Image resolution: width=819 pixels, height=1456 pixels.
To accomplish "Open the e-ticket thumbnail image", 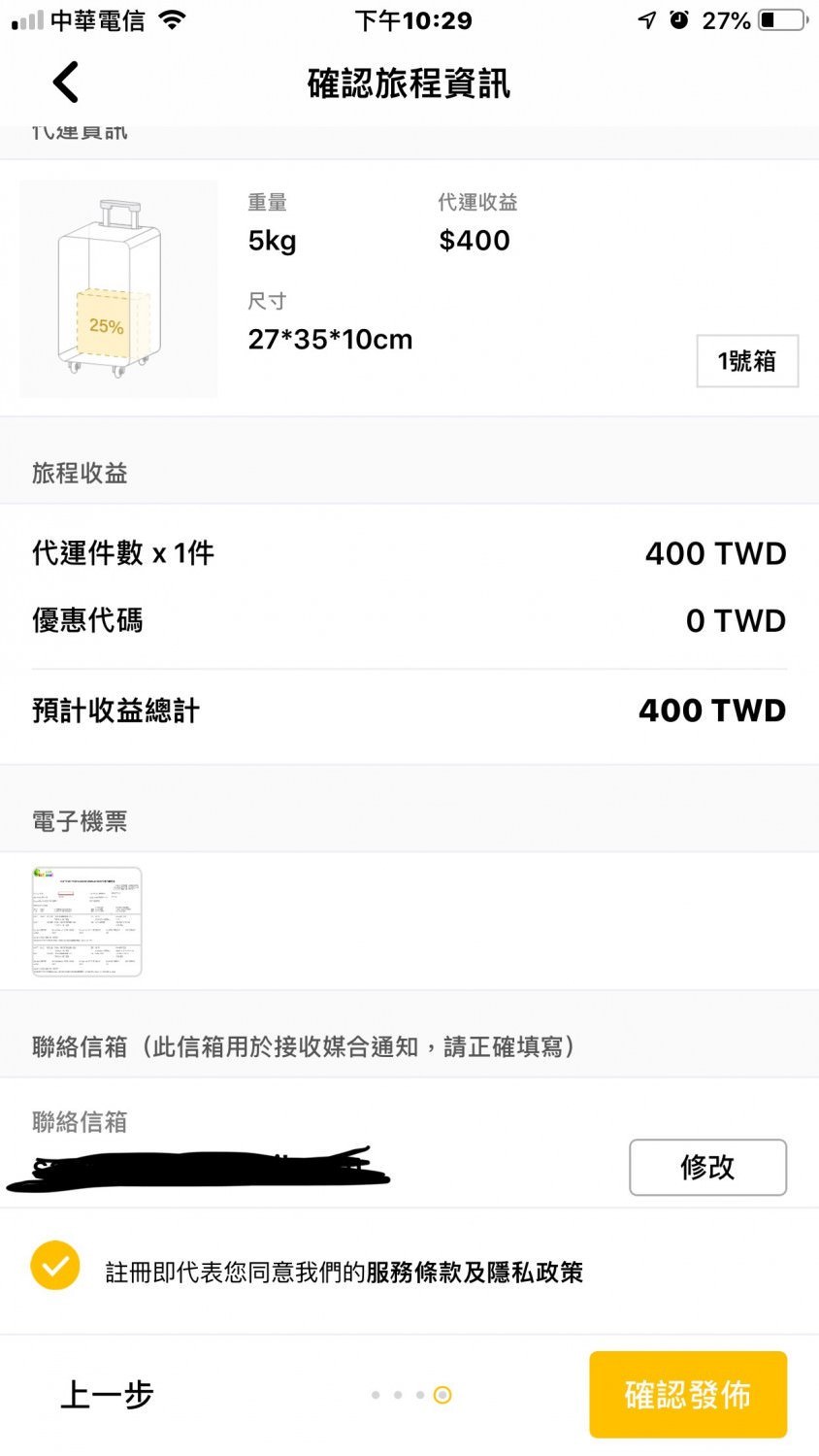I will [x=86, y=921].
